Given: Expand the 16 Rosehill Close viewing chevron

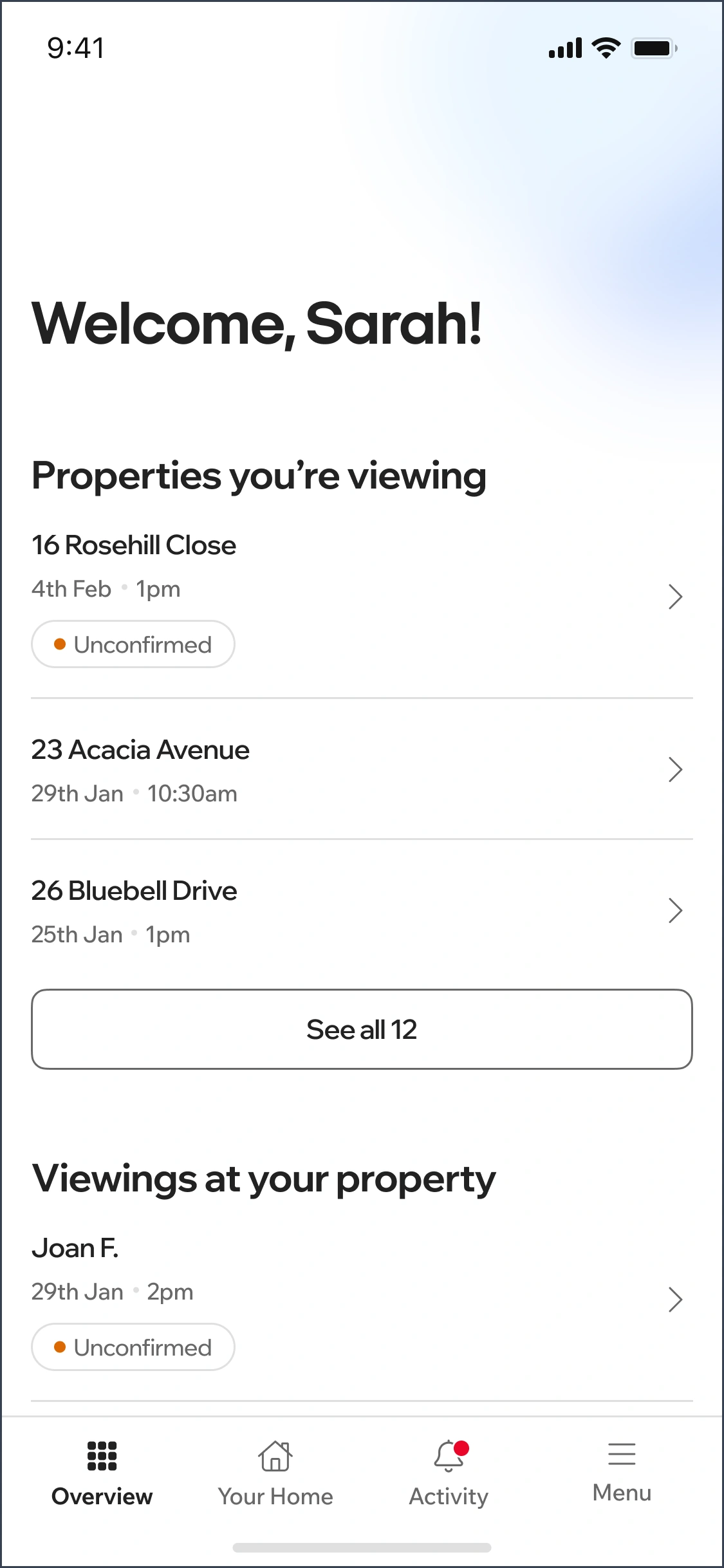Looking at the screenshot, I should pos(676,597).
